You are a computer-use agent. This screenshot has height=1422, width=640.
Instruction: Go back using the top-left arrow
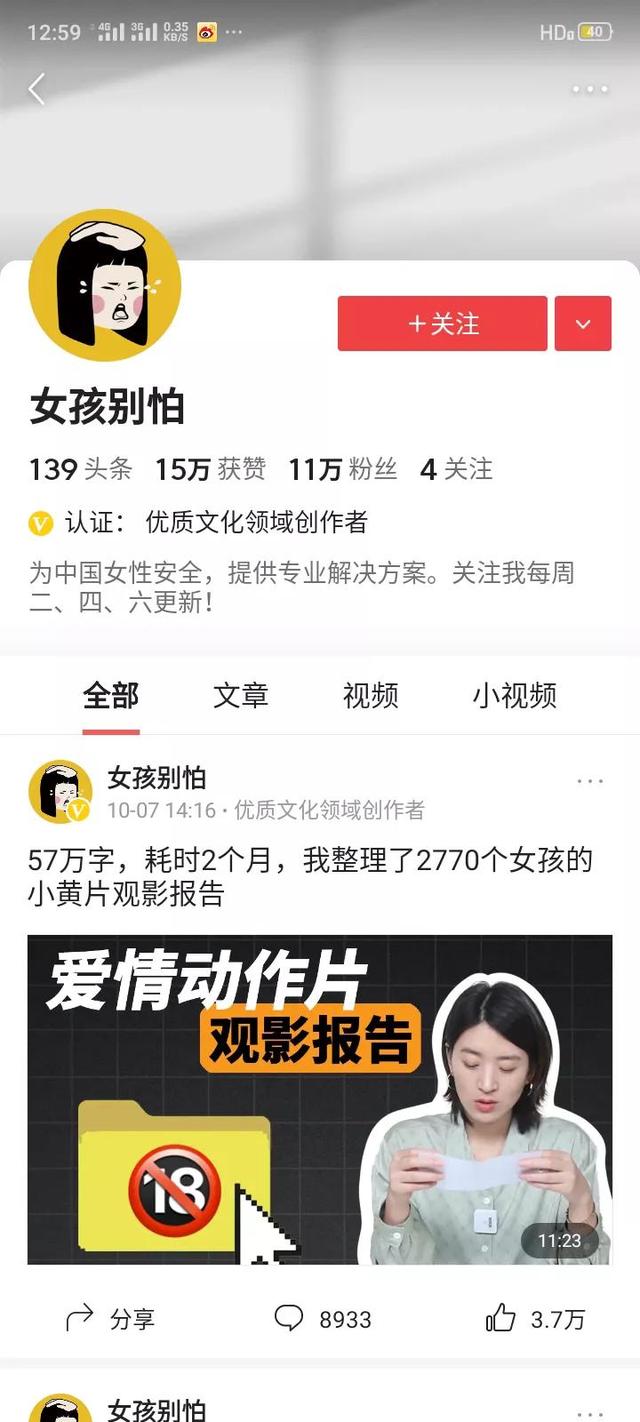pyautogui.click(x=37, y=89)
